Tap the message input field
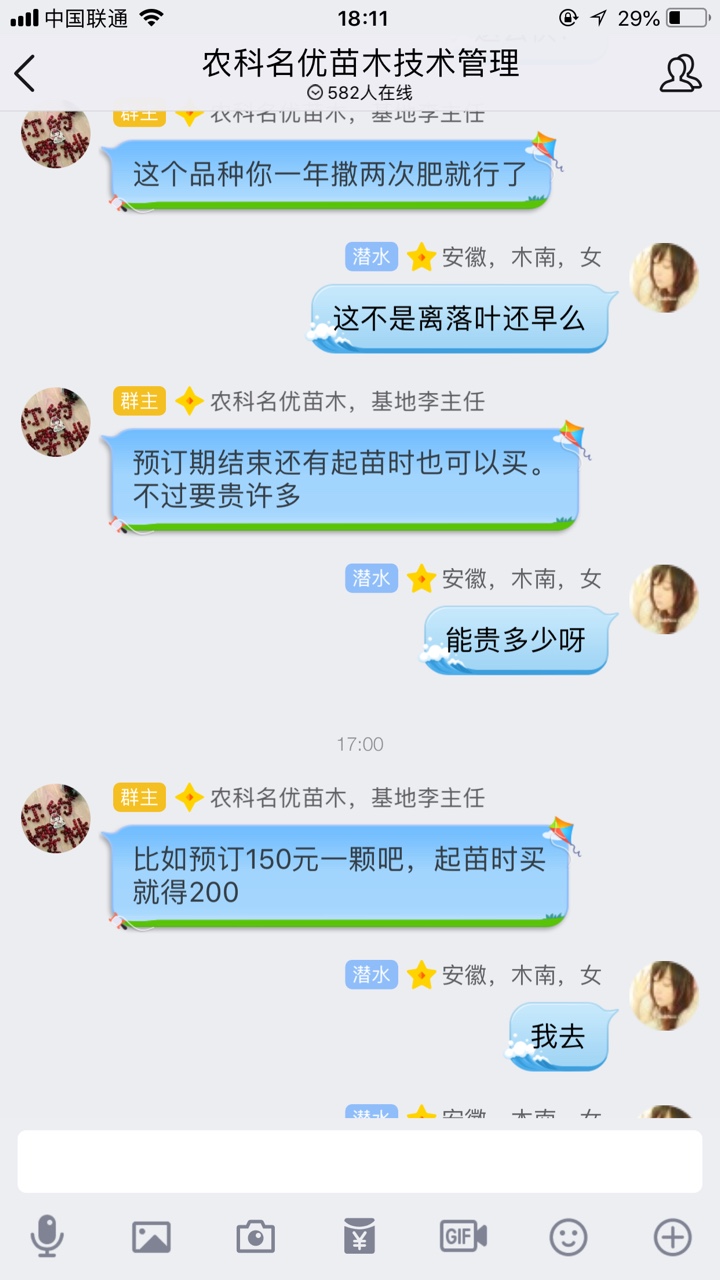 [x=360, y=1161]
